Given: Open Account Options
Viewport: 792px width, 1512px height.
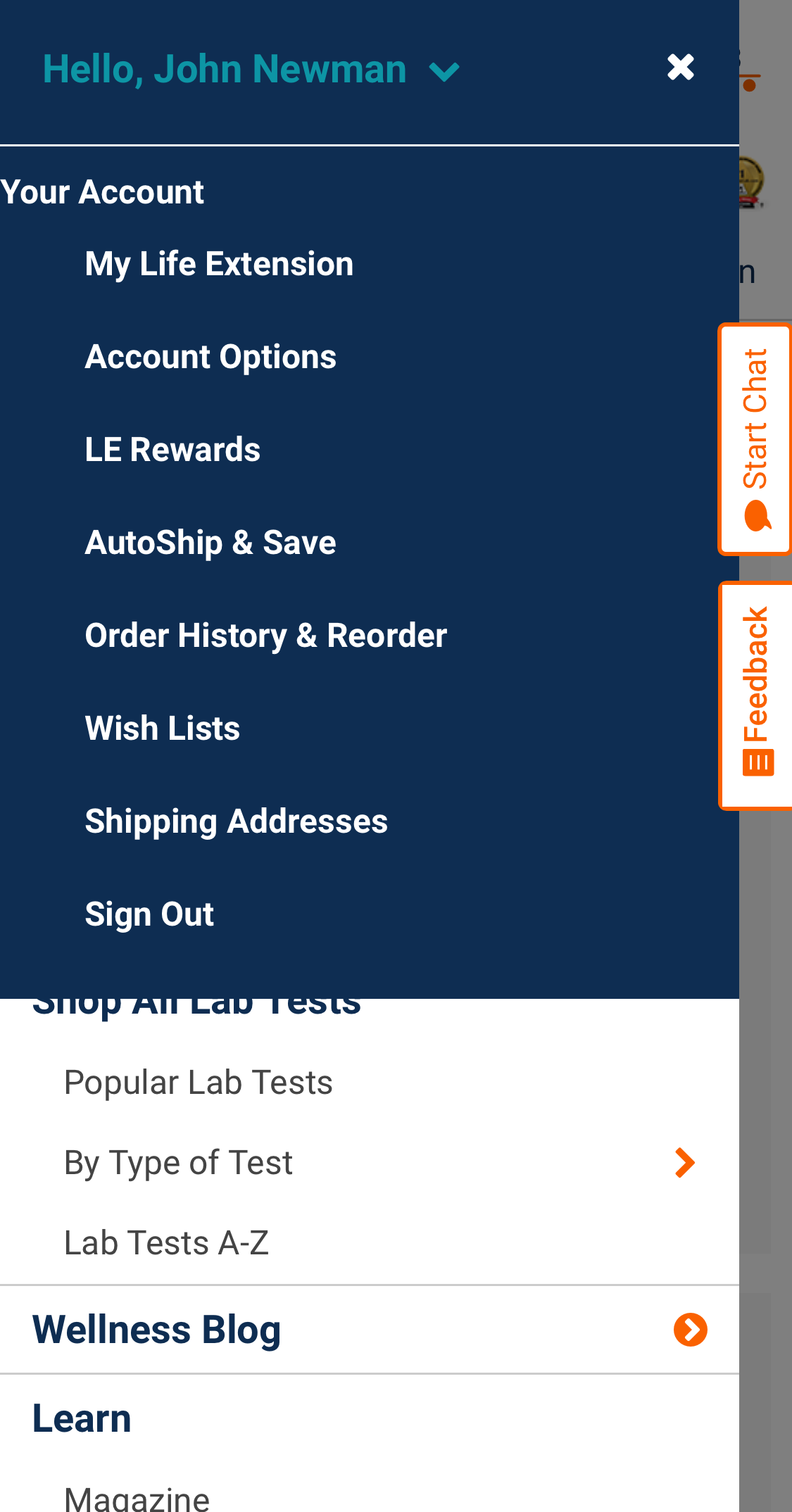Looking at the screenshot, I should click(210, 357).
